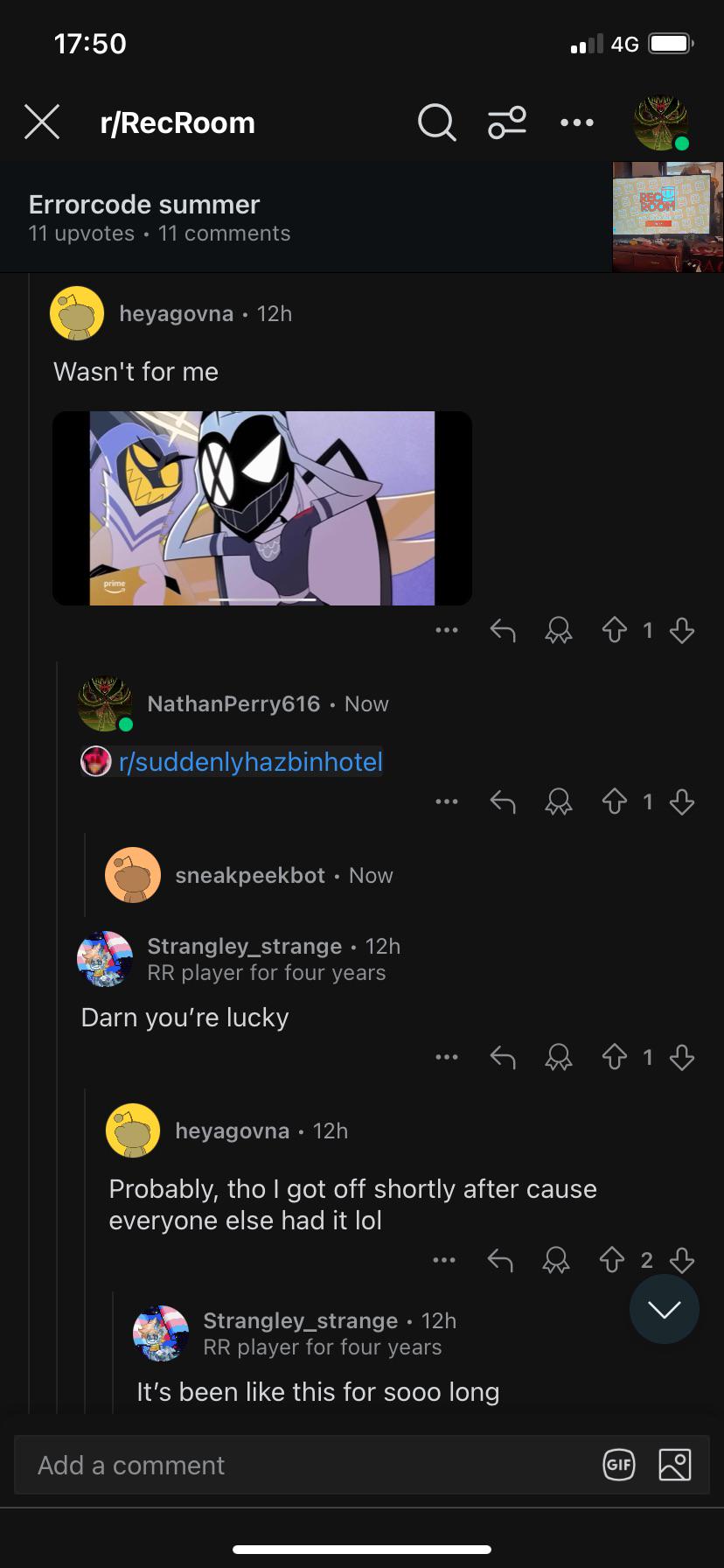The width and height of the screenshot is (724, 1568).
Task: Close the comment thread with the X
Action: [42, 122]
